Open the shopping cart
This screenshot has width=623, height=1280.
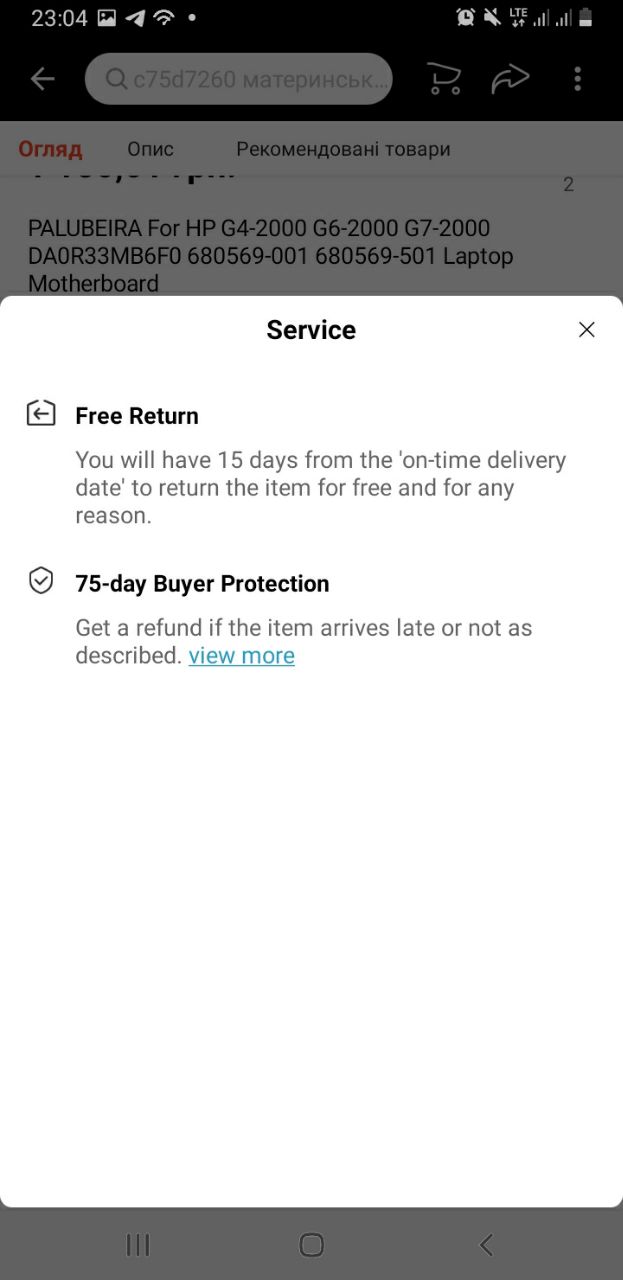(444, 79)
